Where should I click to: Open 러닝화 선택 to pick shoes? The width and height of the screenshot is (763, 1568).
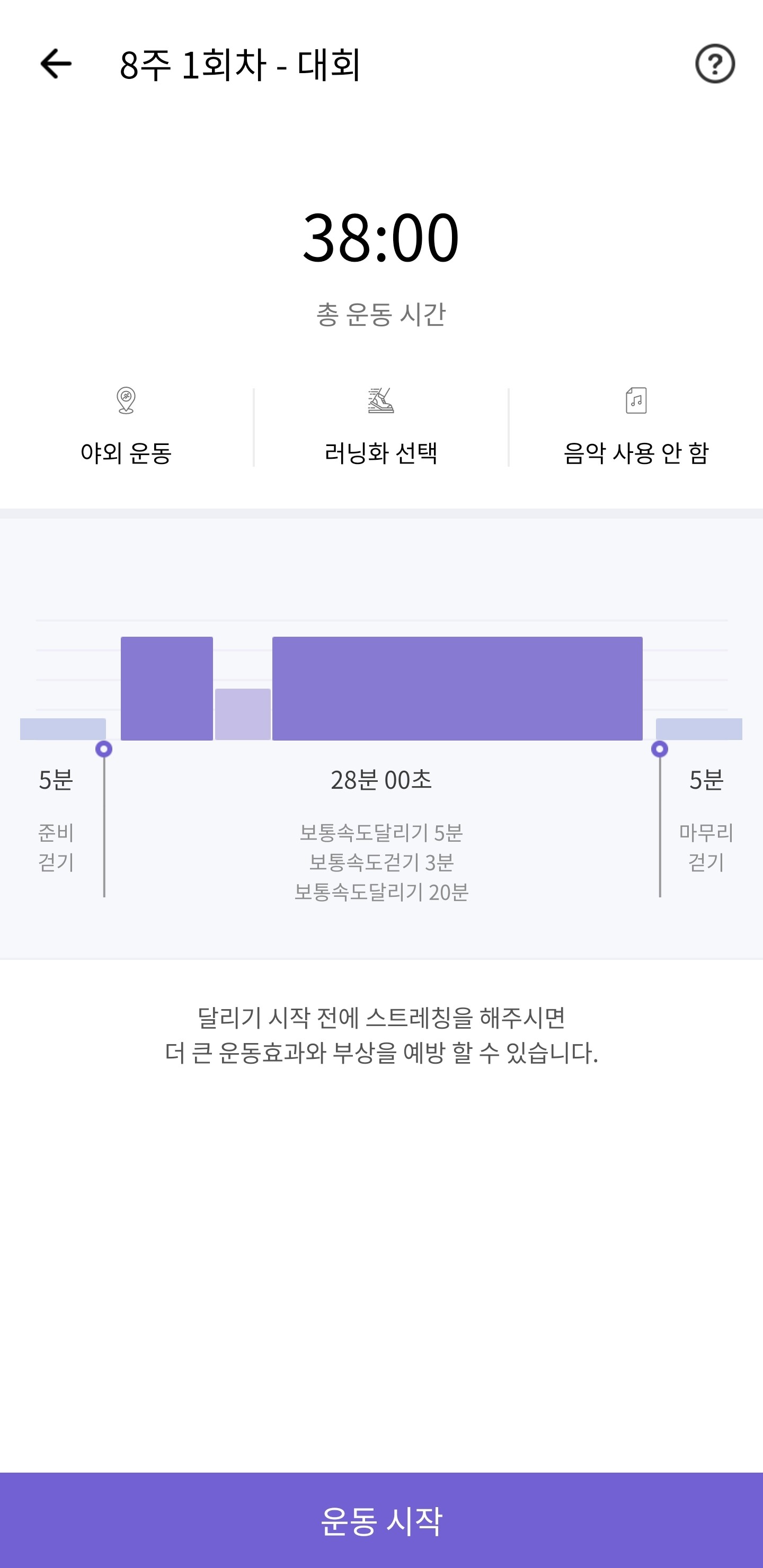click(381, 427)
